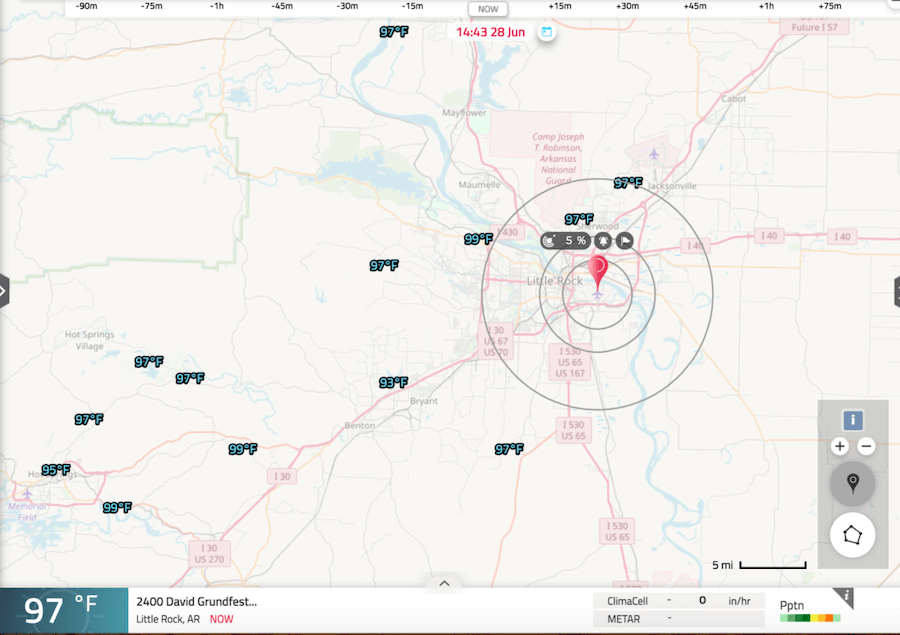Jump timeline back to NOW

point(487,9)
